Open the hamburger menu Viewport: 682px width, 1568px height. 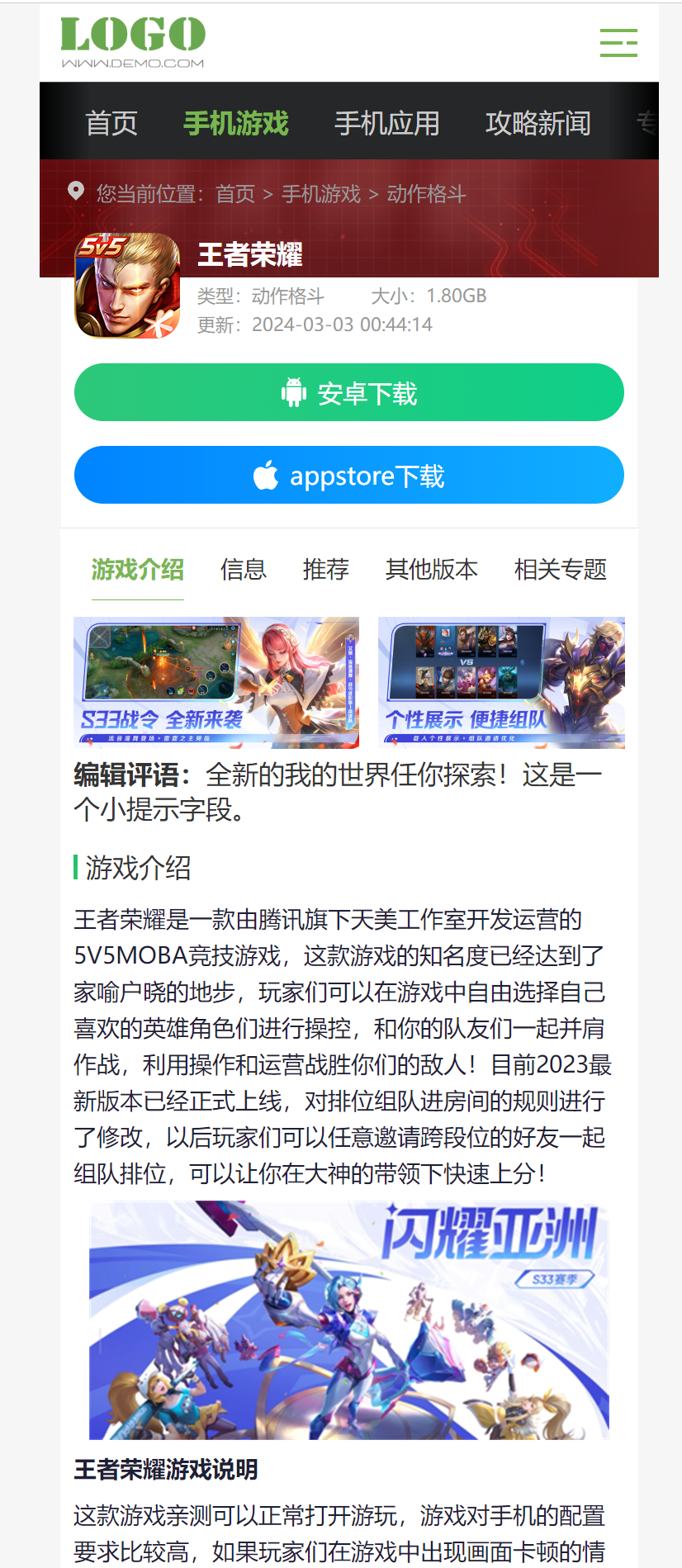pyautogui.click(x=618, y=42)
